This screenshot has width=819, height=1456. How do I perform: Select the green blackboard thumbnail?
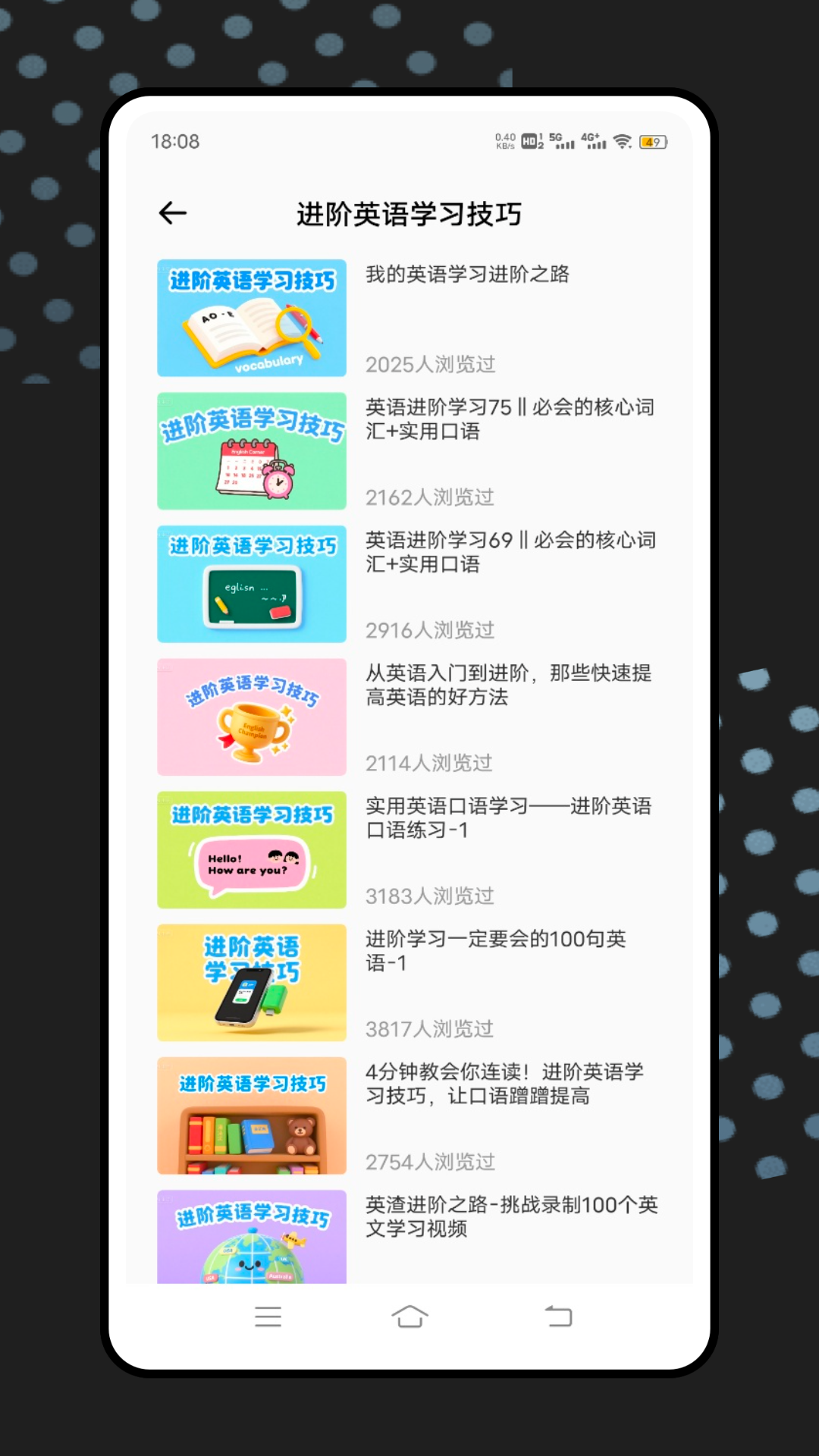click(251, 583)
